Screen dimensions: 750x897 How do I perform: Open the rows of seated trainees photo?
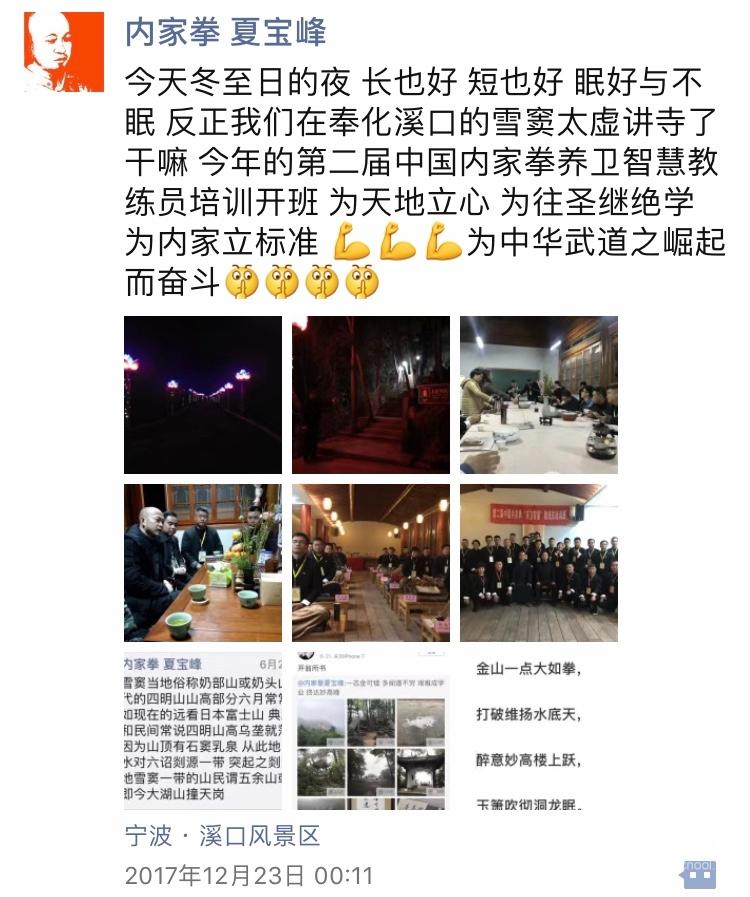(x=371, y=563)
